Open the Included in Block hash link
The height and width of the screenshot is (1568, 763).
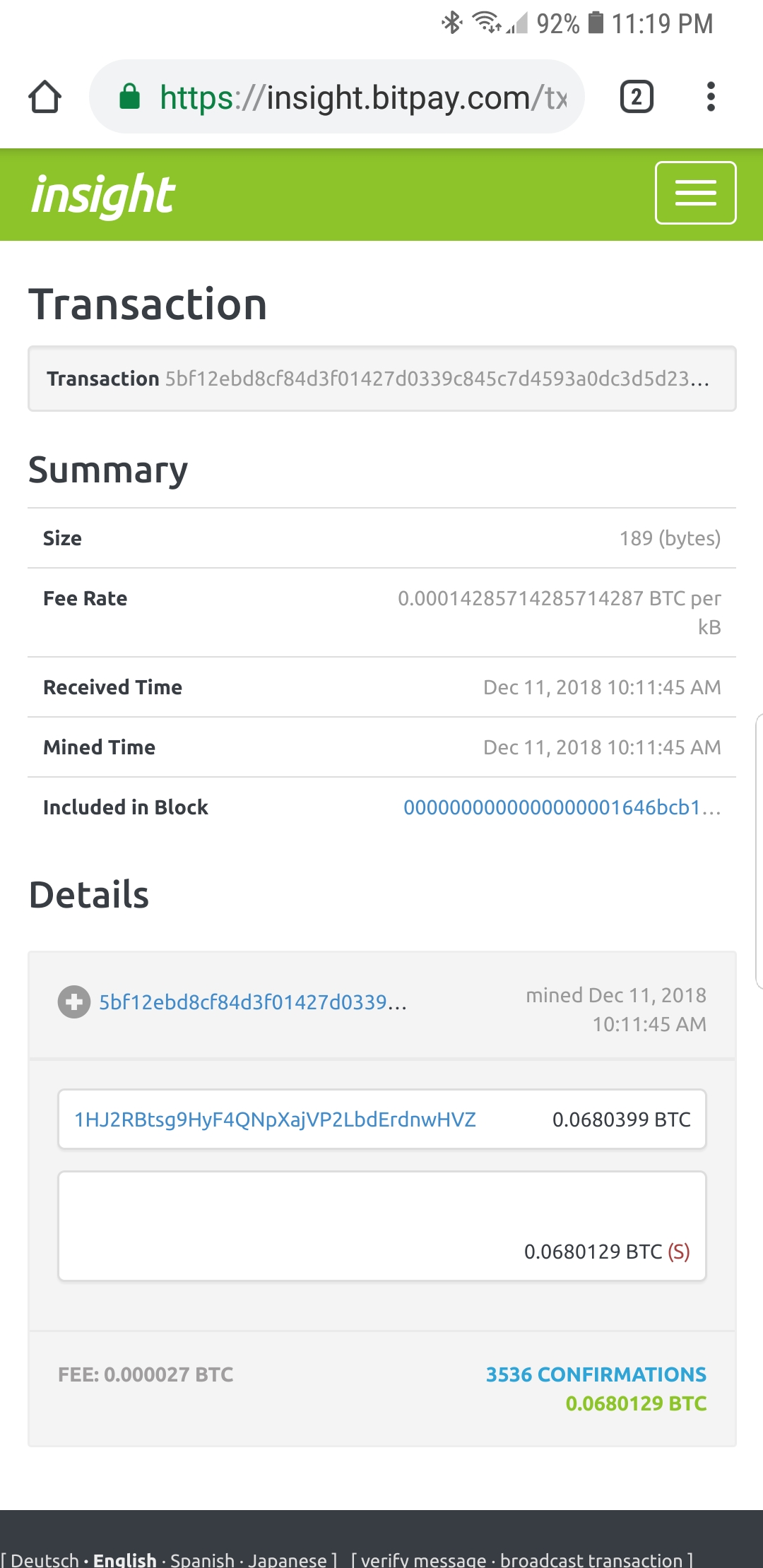[562, 807]
